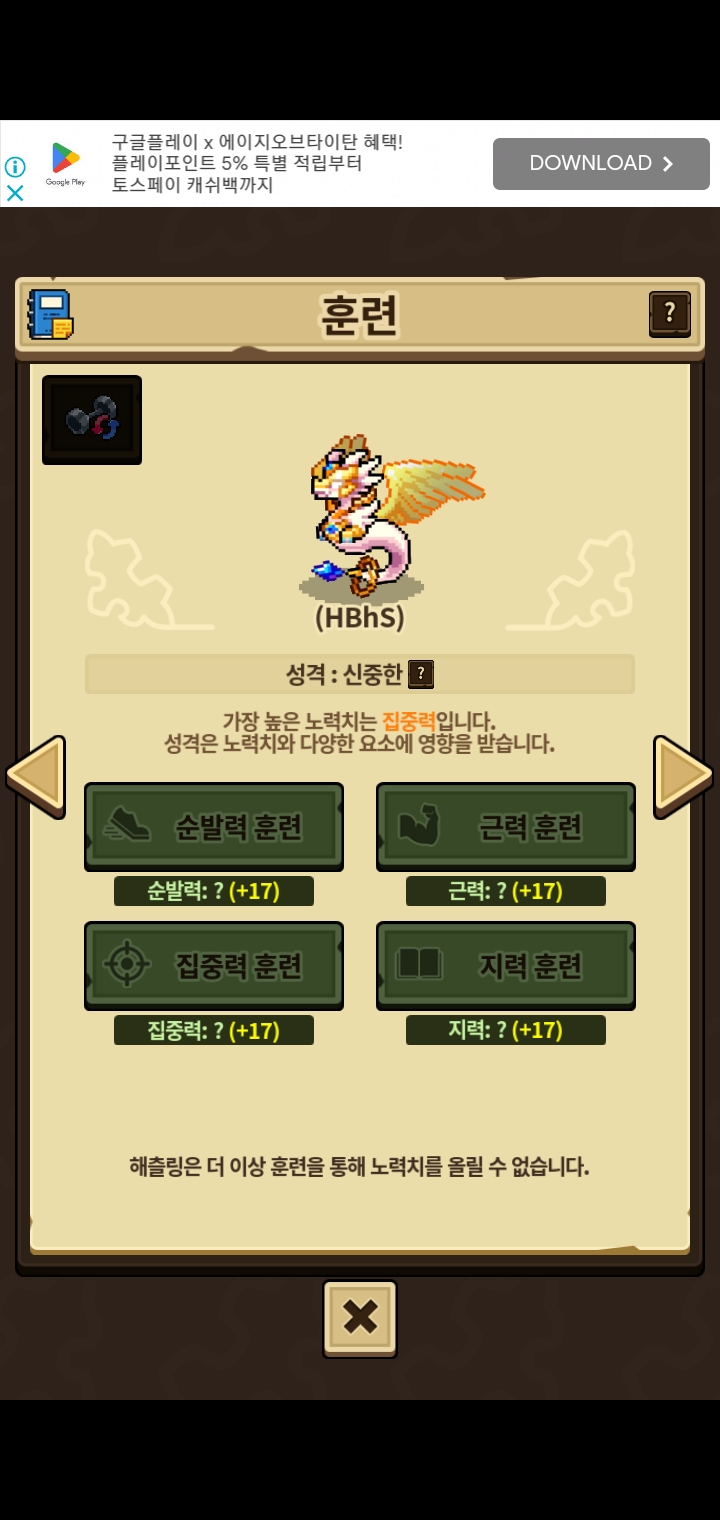720x1520 pixels.
Task: Close the training window with X
Action: 360,1318
